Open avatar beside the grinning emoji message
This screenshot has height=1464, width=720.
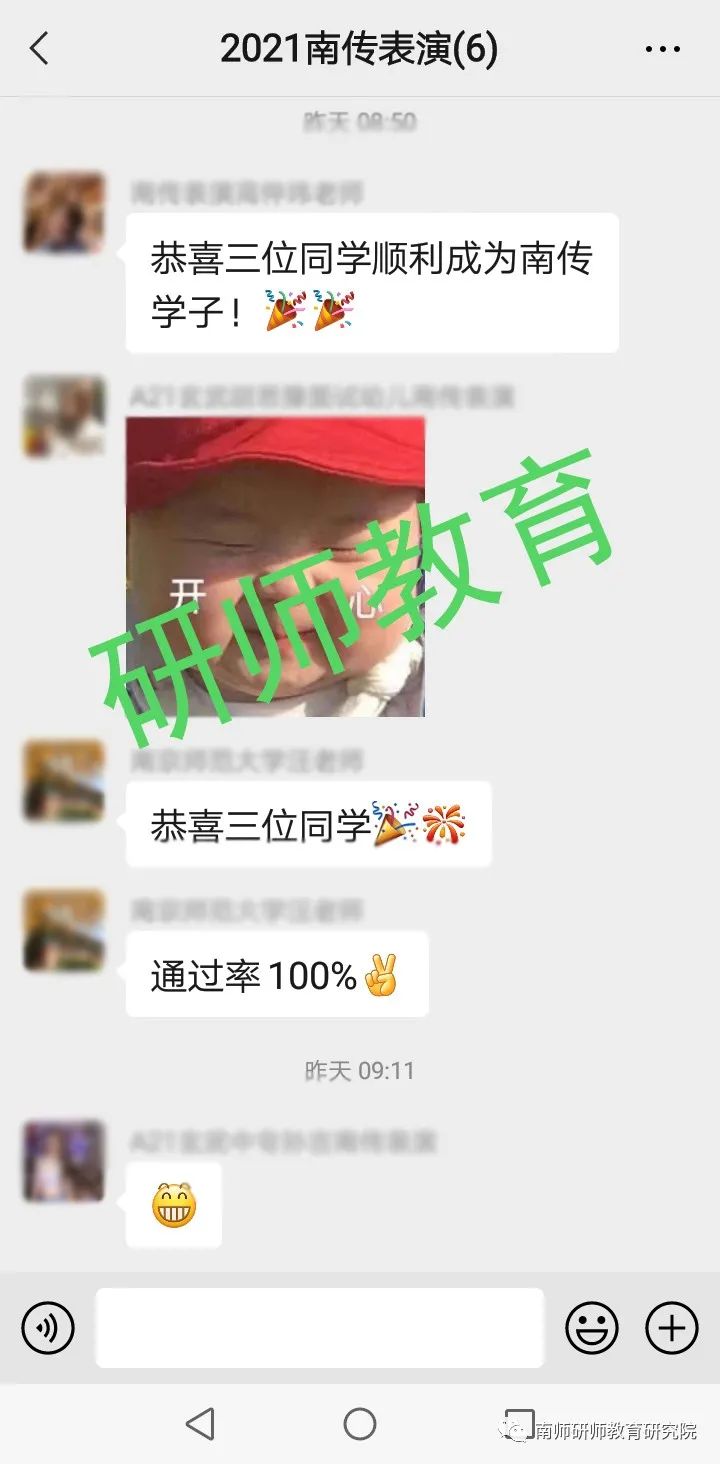[64, 1161]
